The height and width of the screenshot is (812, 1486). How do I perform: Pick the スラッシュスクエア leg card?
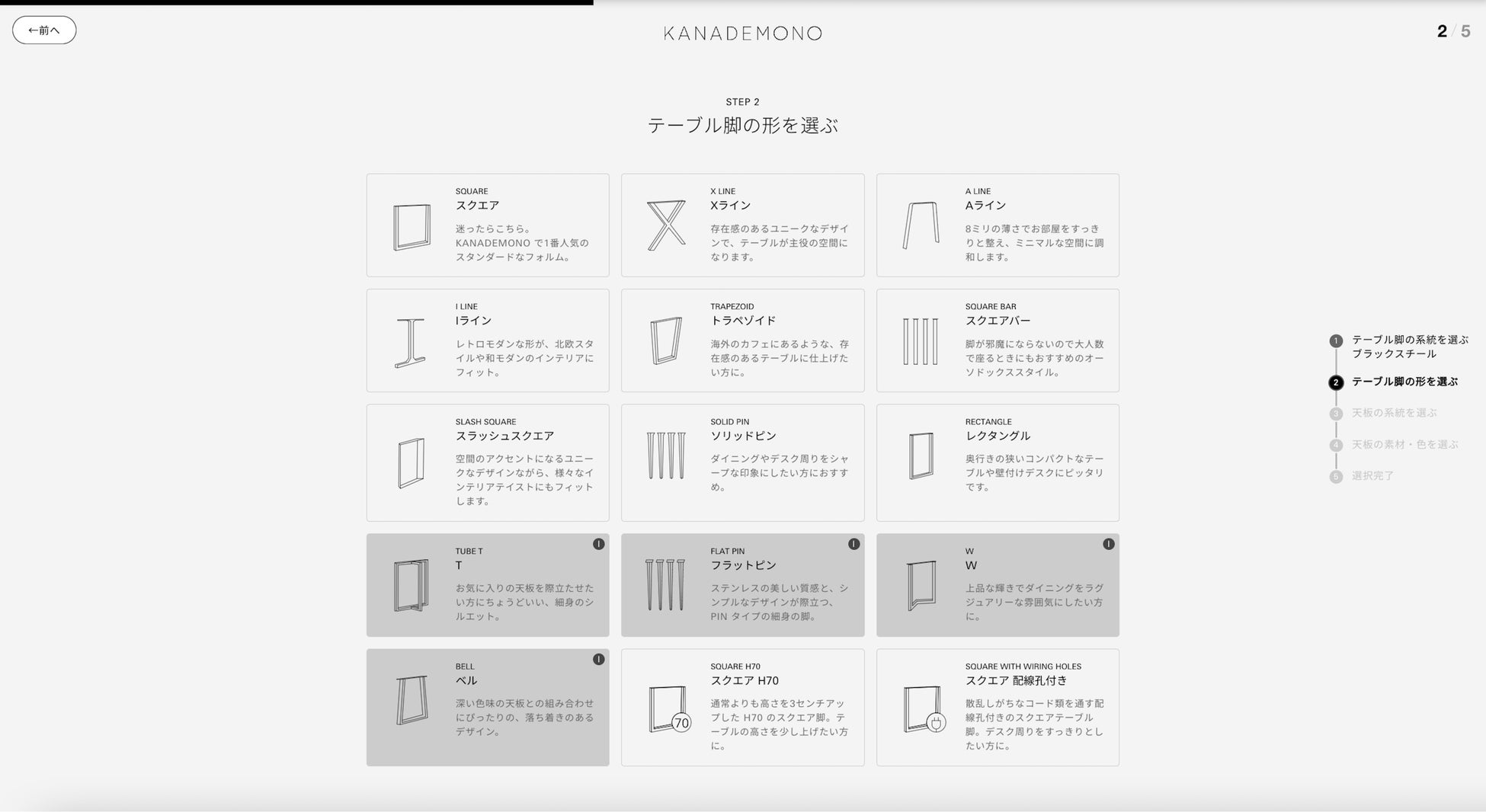(x=488, y=462)
